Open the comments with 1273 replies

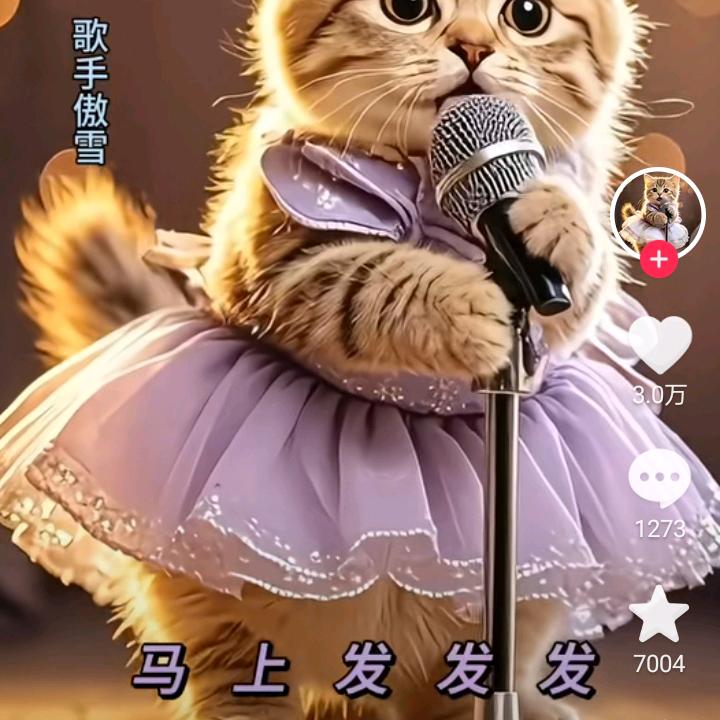coord(659,479)
